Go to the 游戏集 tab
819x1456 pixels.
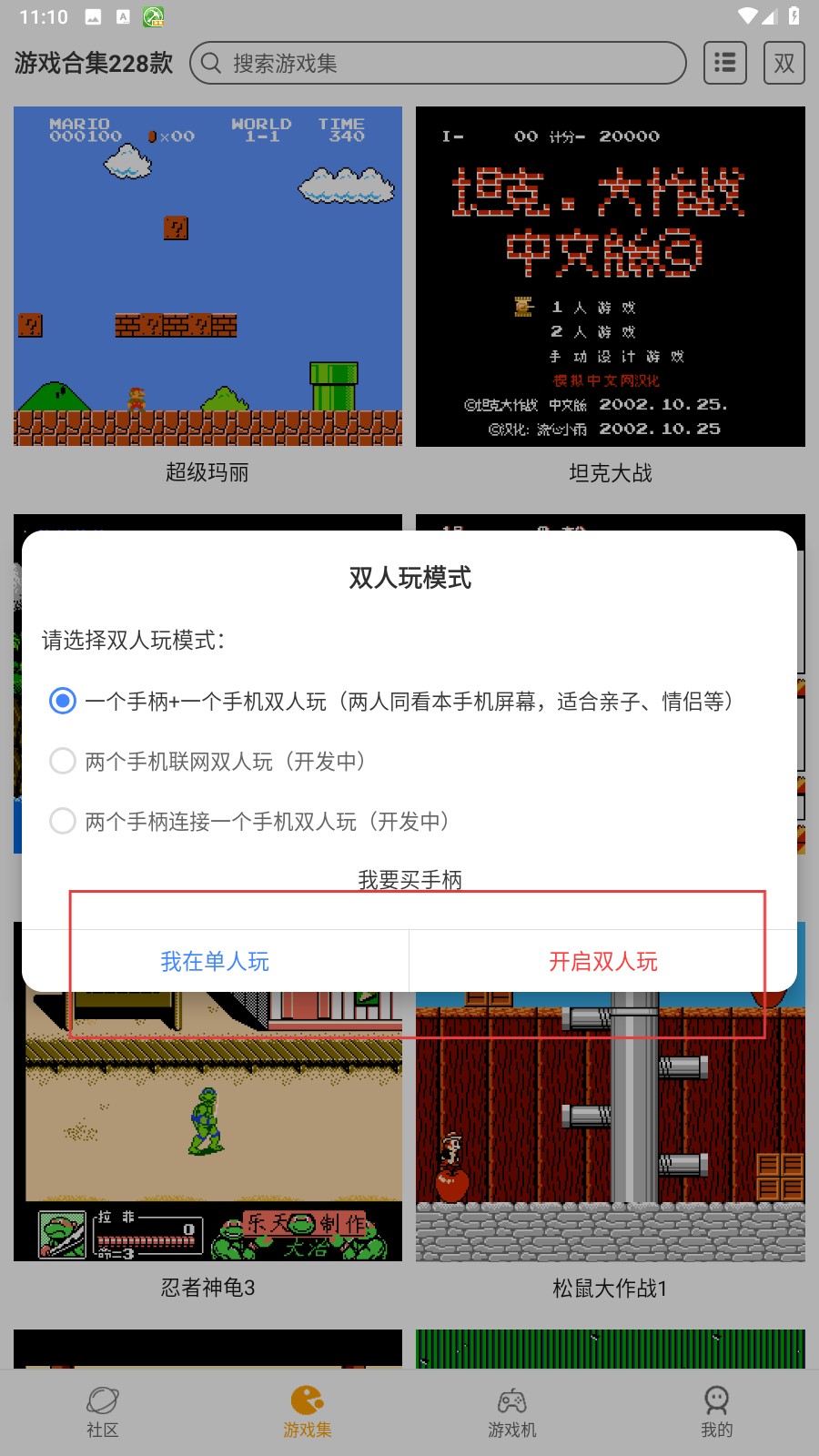coord(308,1411)
